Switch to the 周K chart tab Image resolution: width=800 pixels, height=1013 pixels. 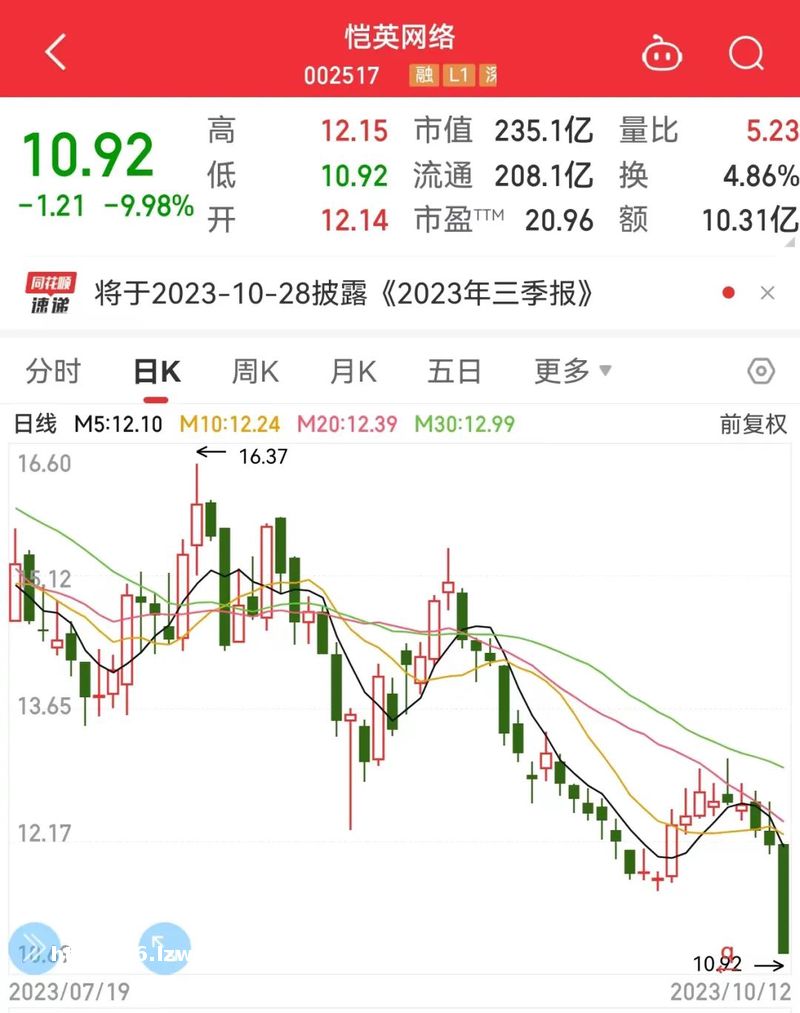(254, 370)
